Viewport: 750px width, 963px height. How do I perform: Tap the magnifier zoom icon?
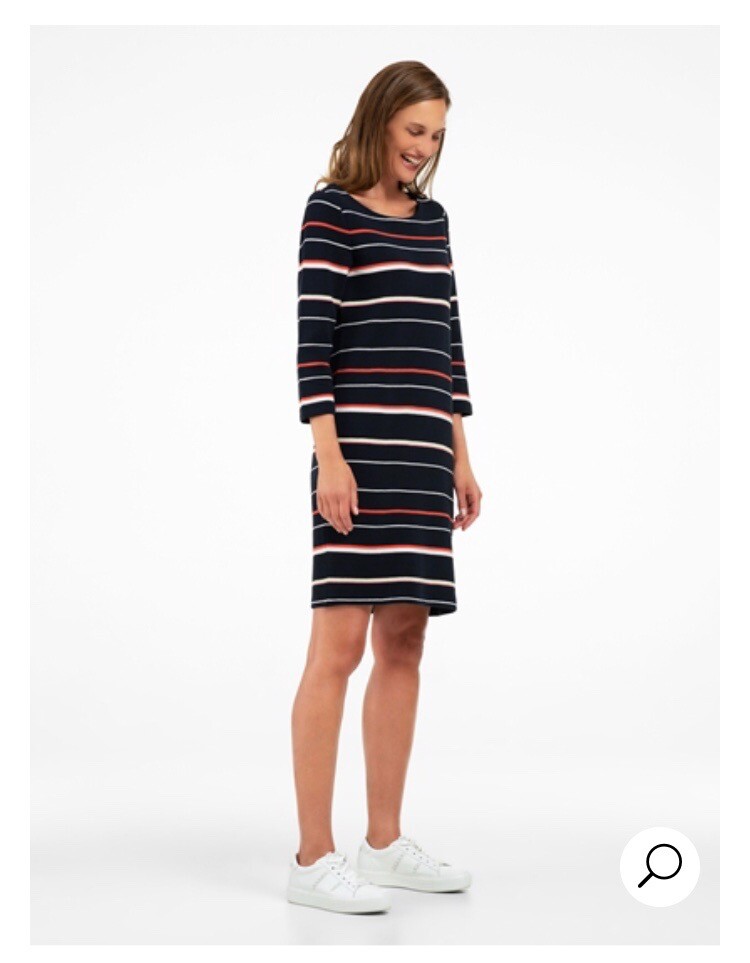[659, 866]
